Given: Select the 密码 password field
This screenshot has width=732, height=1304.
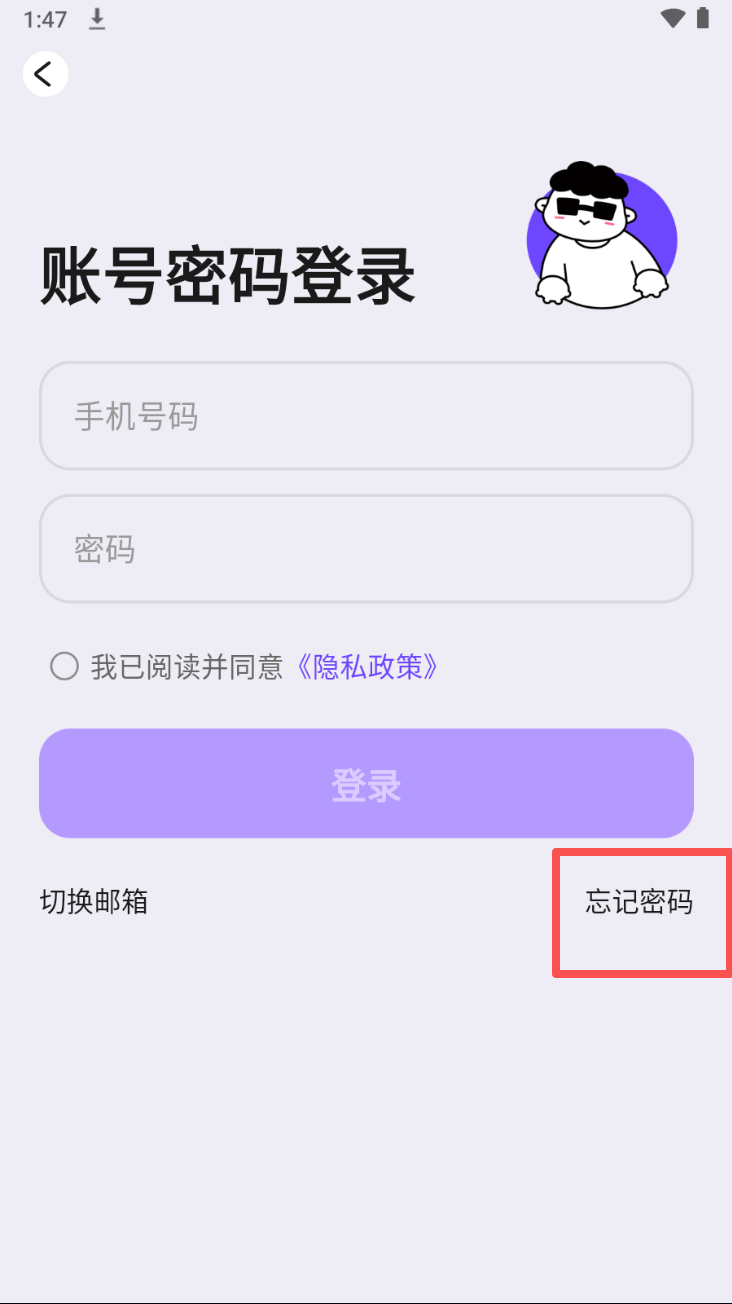Looking at the screenshot, I should point(366,549).
